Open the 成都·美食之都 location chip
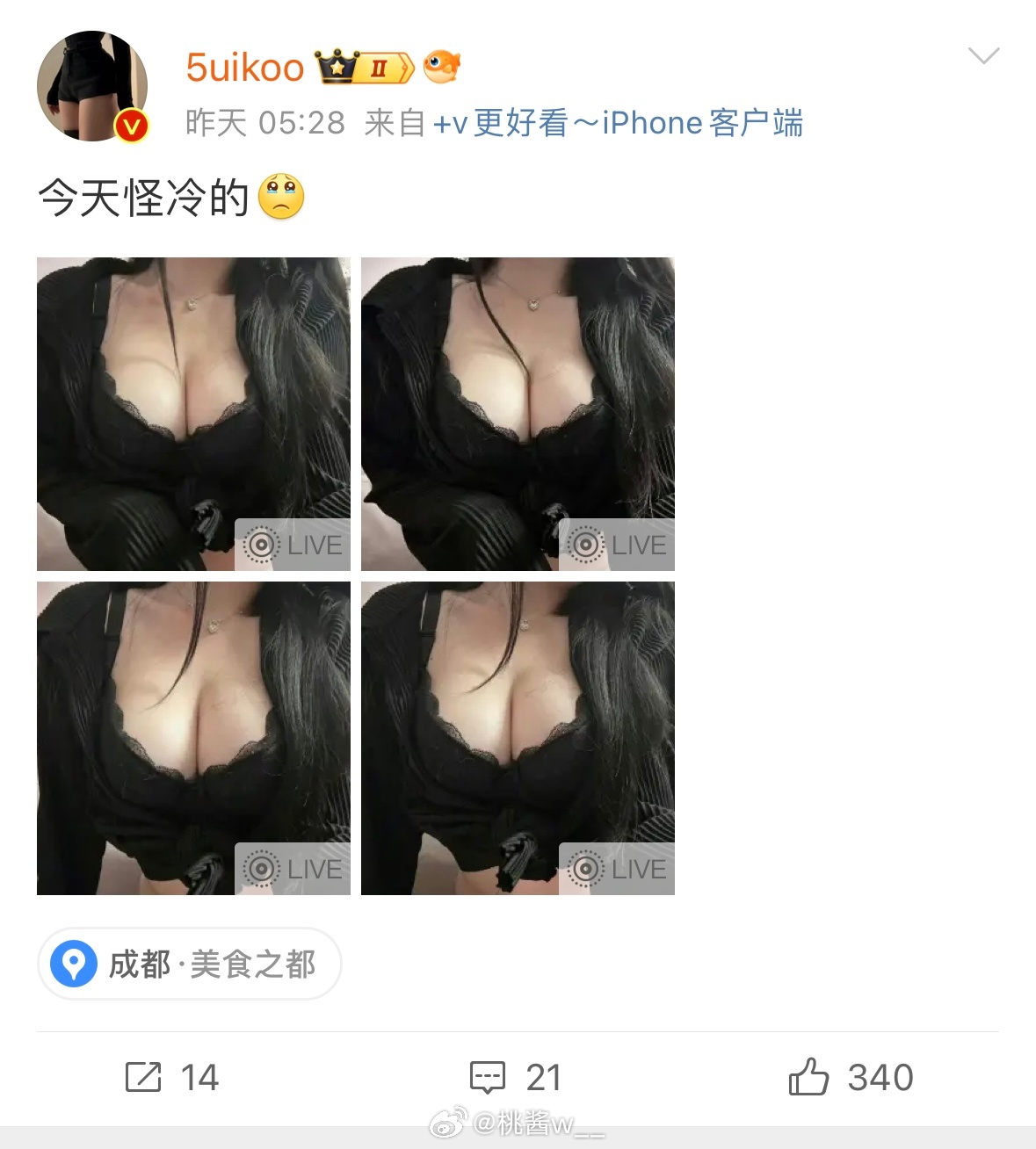This screenshot has height=1149, width=1036. click(189, 964)
